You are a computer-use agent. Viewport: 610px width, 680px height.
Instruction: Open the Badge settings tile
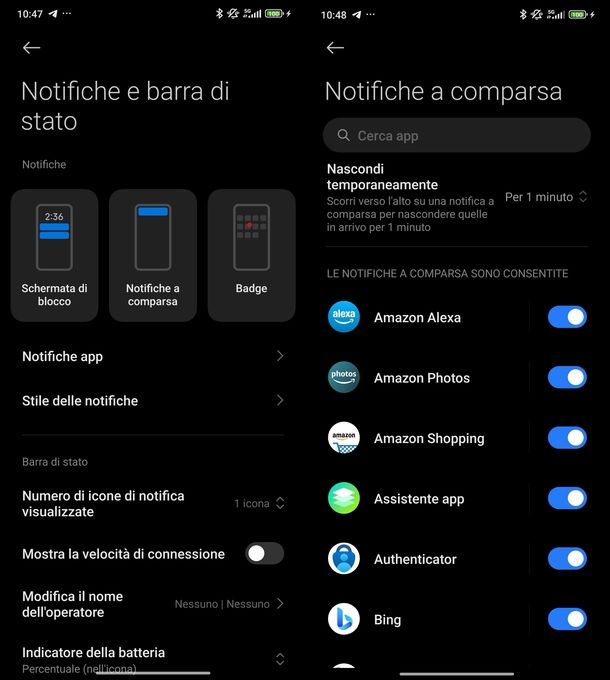251,255
